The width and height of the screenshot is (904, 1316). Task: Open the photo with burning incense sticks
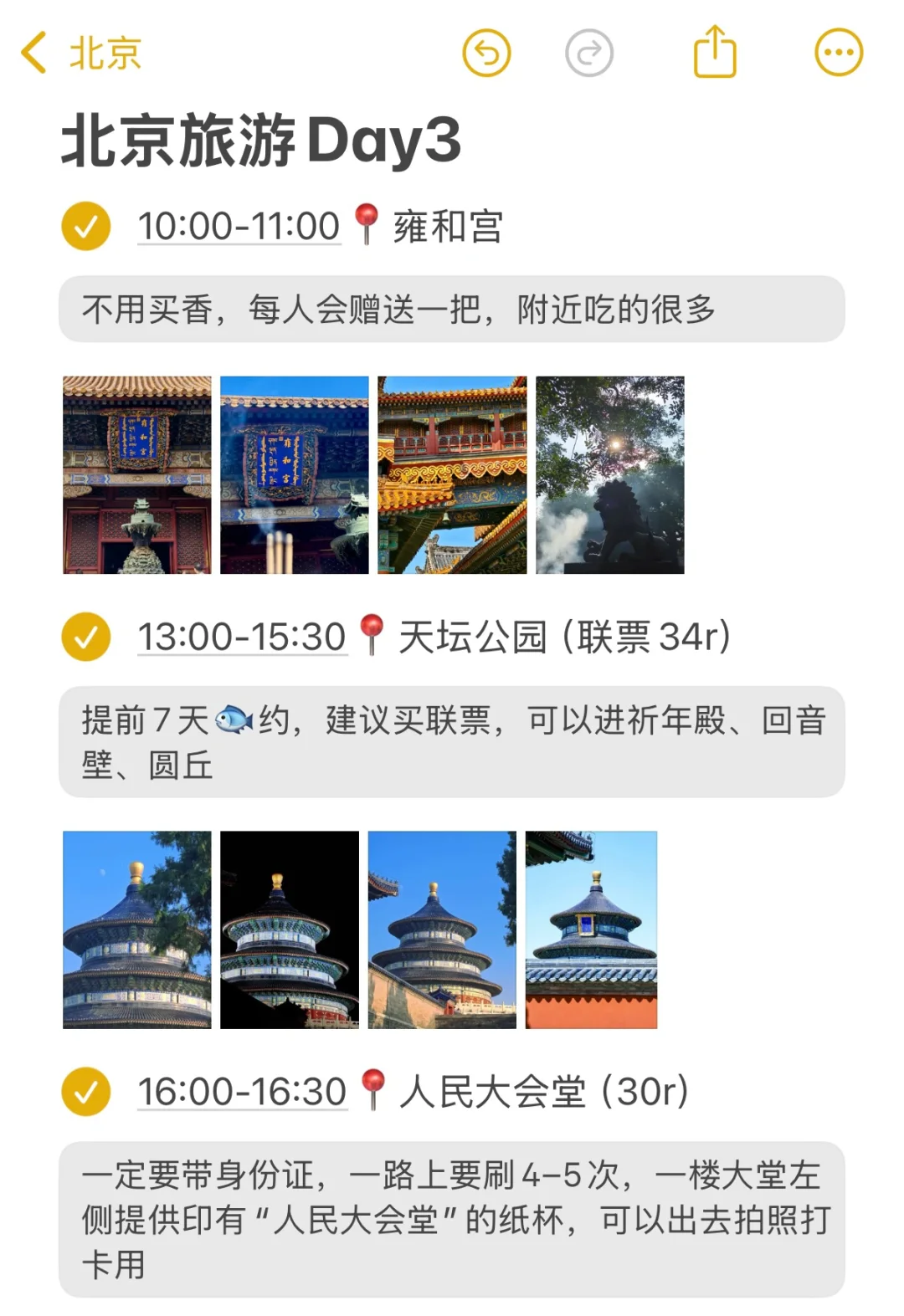295,474
